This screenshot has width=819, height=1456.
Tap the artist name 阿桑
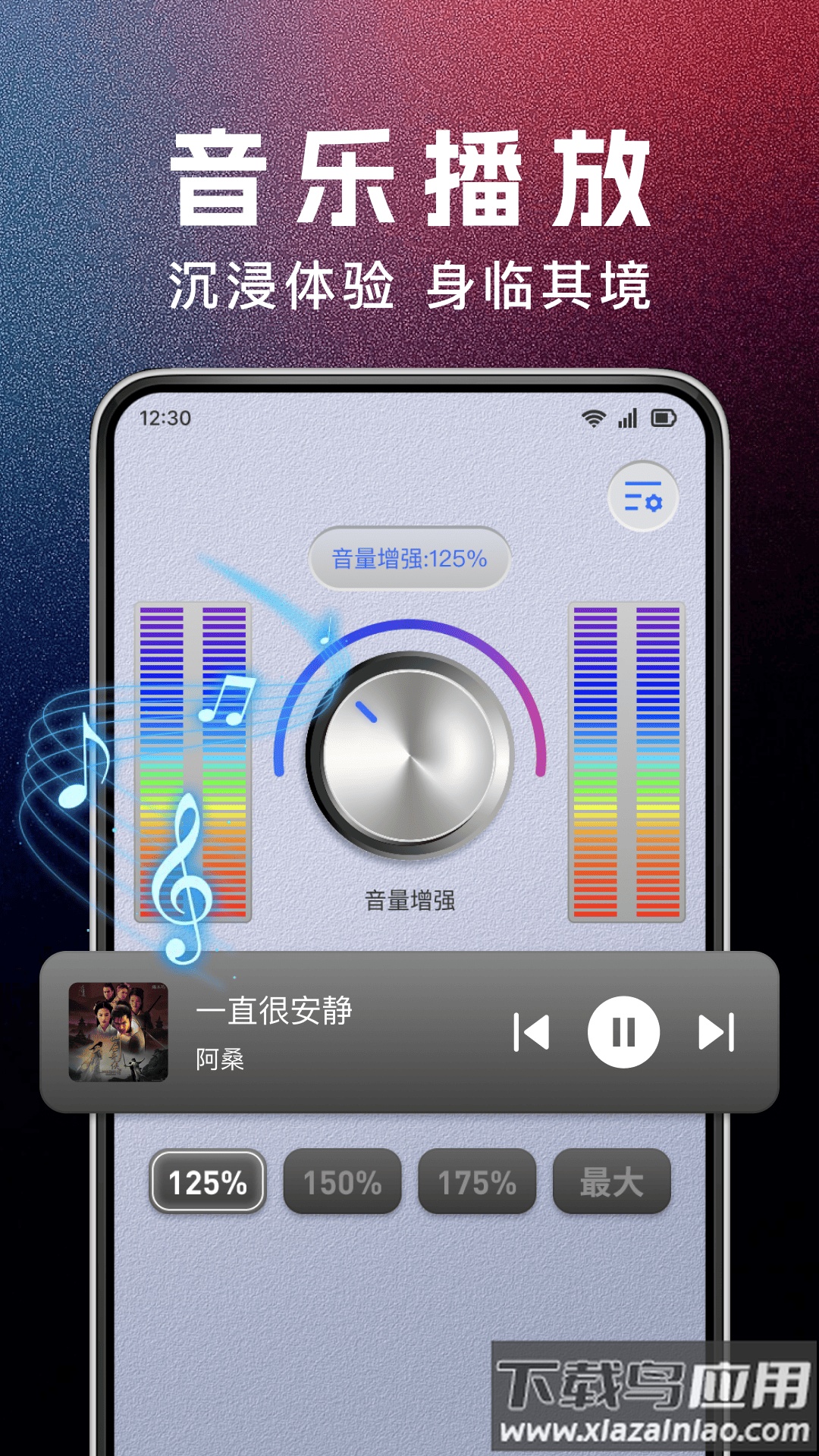coord(218,1056)
